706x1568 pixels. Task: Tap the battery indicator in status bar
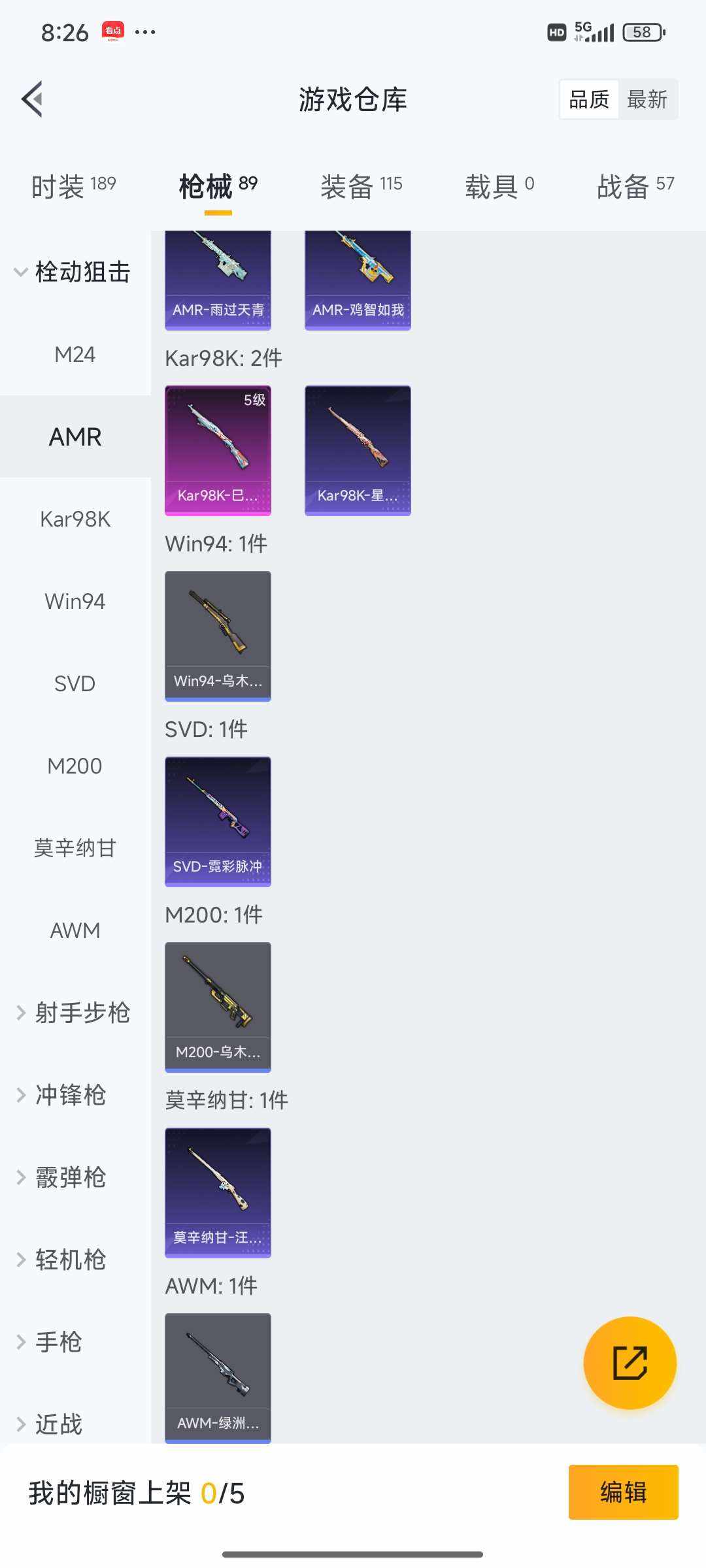[x=640, y=31]
